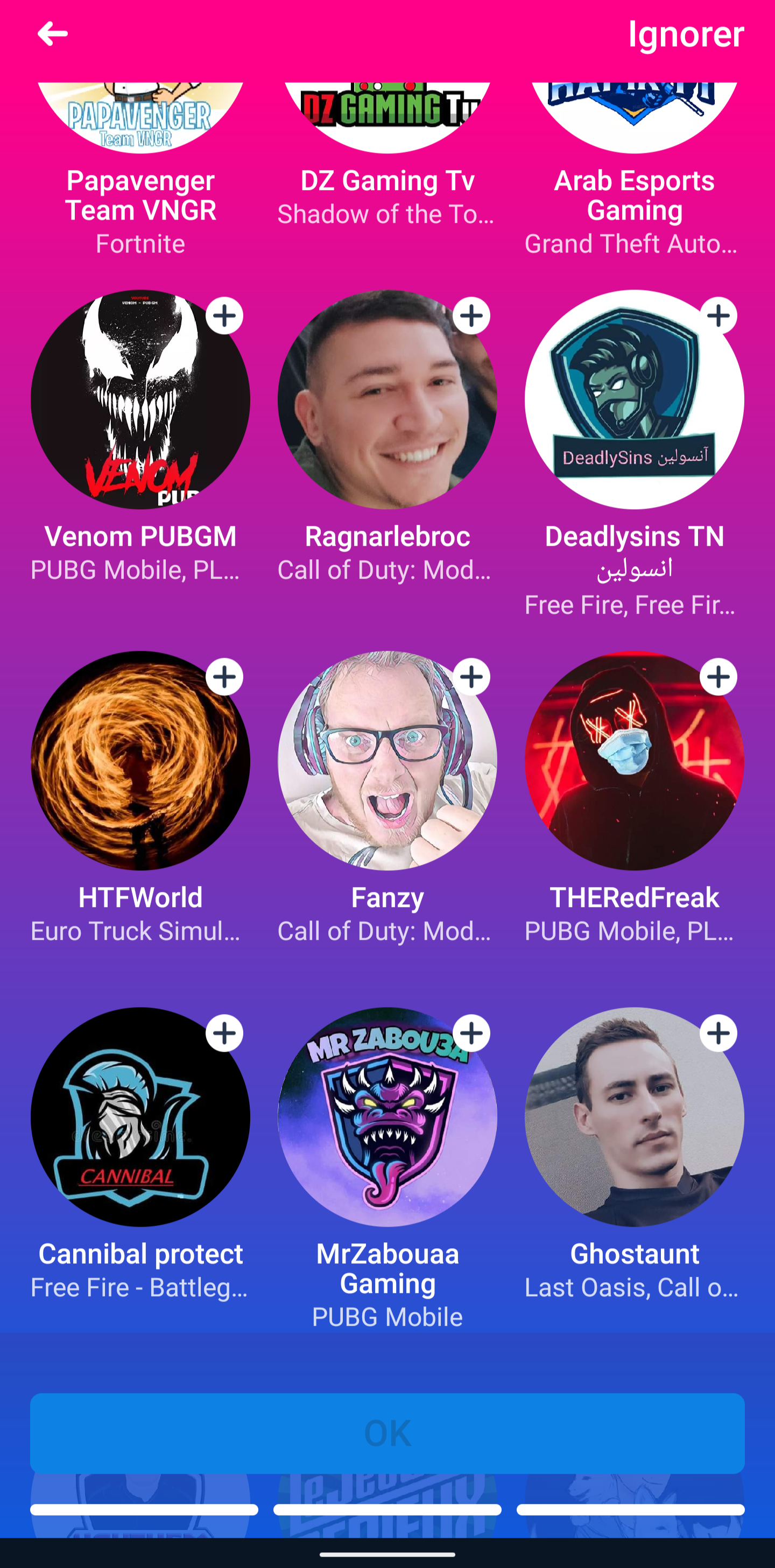Select Arab Esports Gaming streamer
Viewport: 775px width, 1568px height.
(x=634, y=195)
